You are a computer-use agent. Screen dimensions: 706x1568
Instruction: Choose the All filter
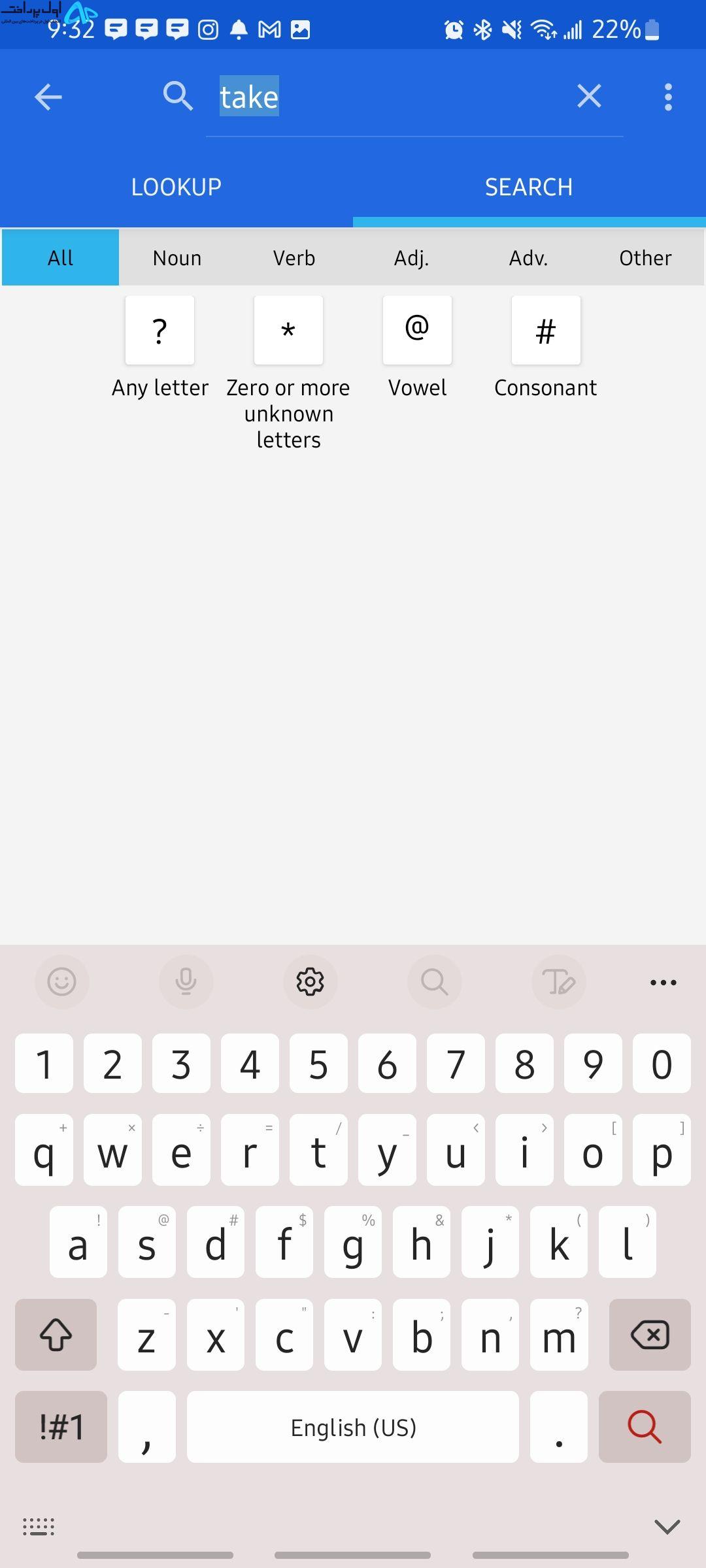coord(60,258)
